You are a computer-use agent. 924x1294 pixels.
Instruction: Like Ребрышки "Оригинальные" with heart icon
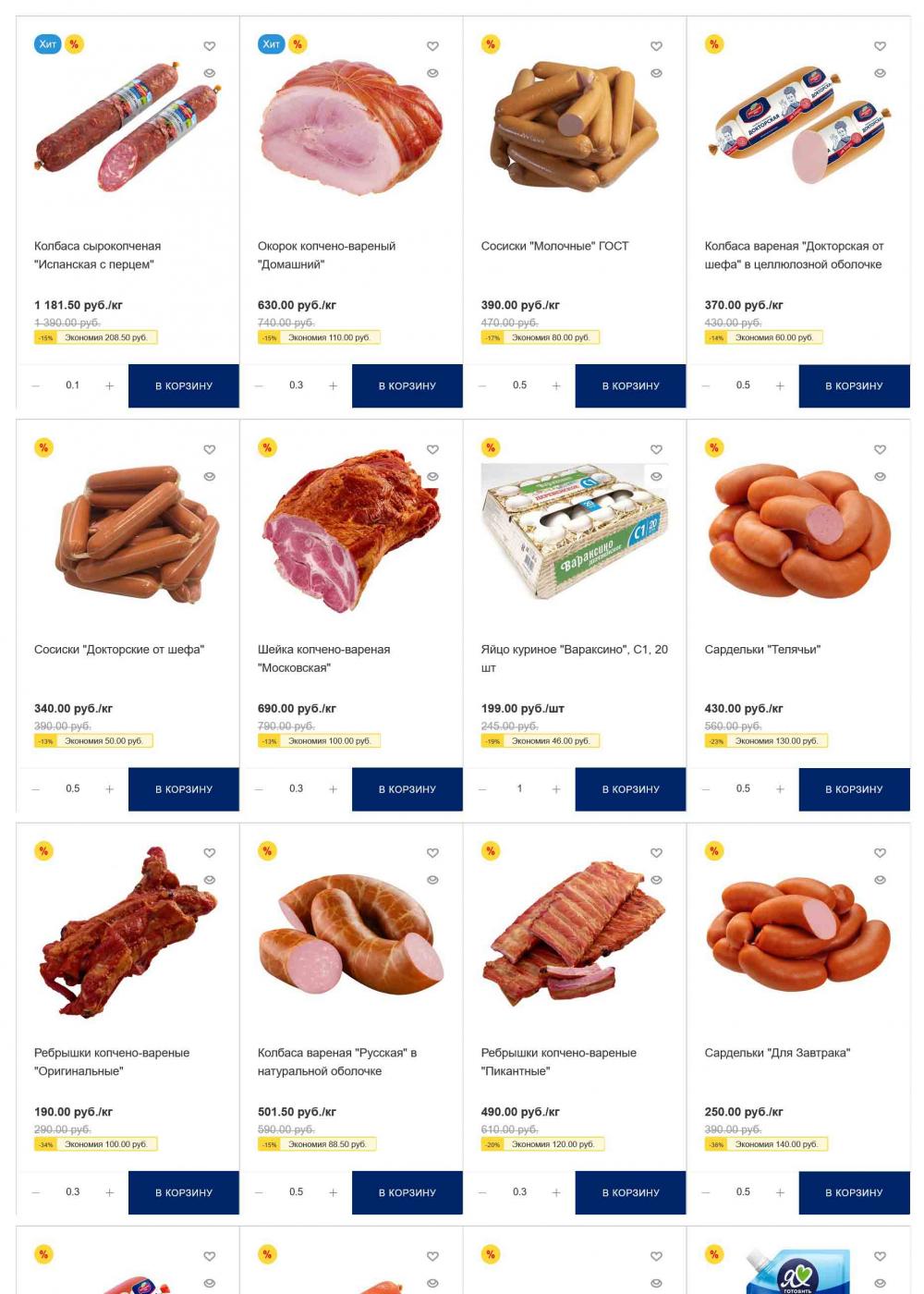[210, 853]
